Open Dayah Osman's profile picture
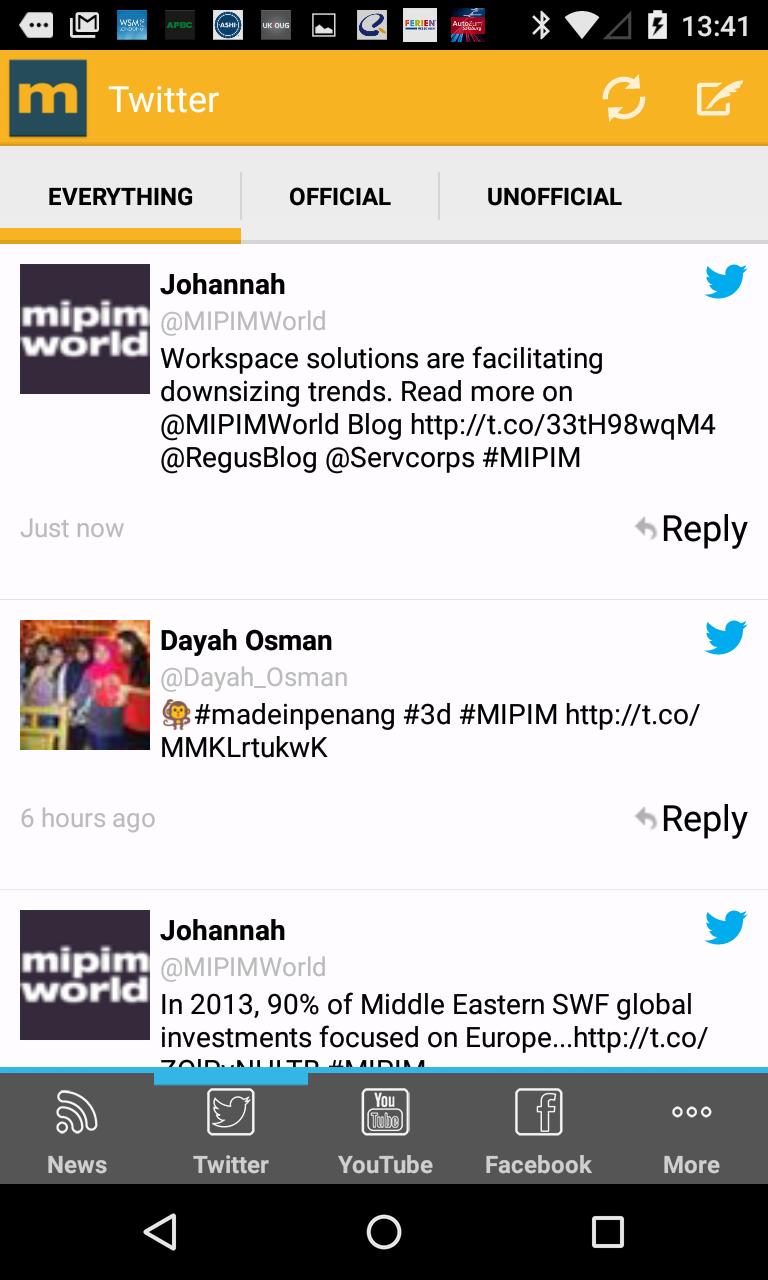 point(85,685)
